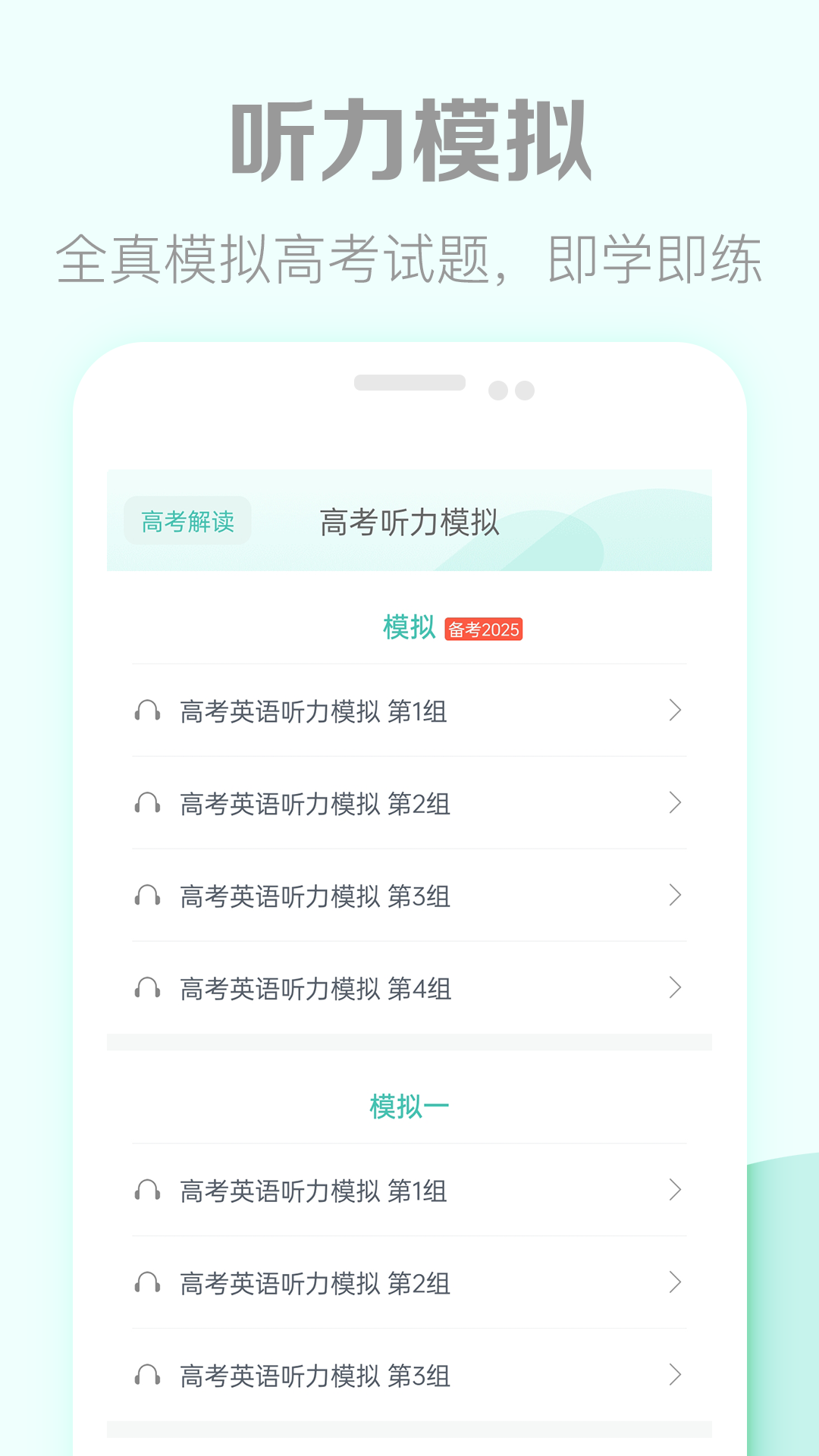The image size is (819, 1456).
Task: Select the 高考听力模拟 header tab
Action: point(410,523)
